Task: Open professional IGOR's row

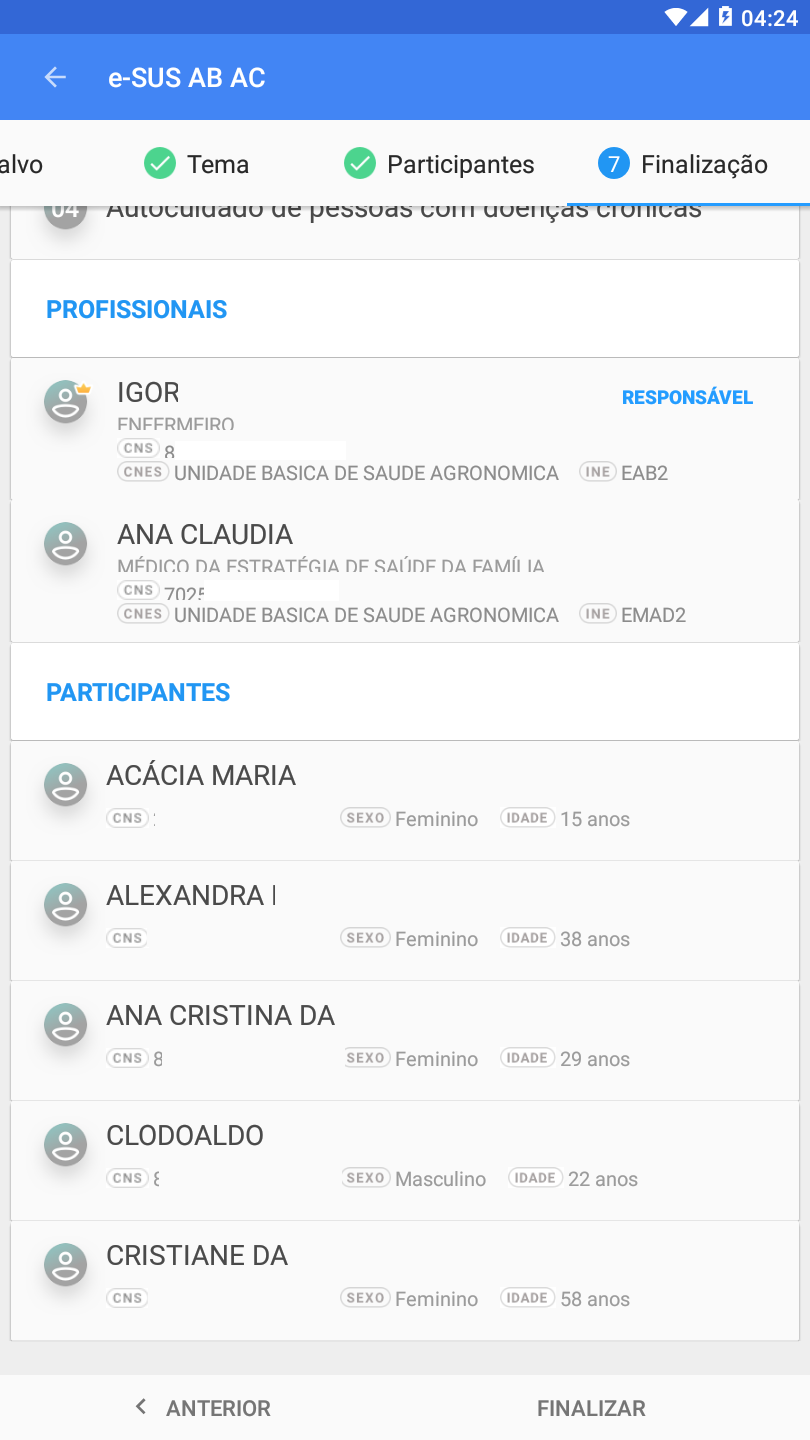Action: point(405,429)
